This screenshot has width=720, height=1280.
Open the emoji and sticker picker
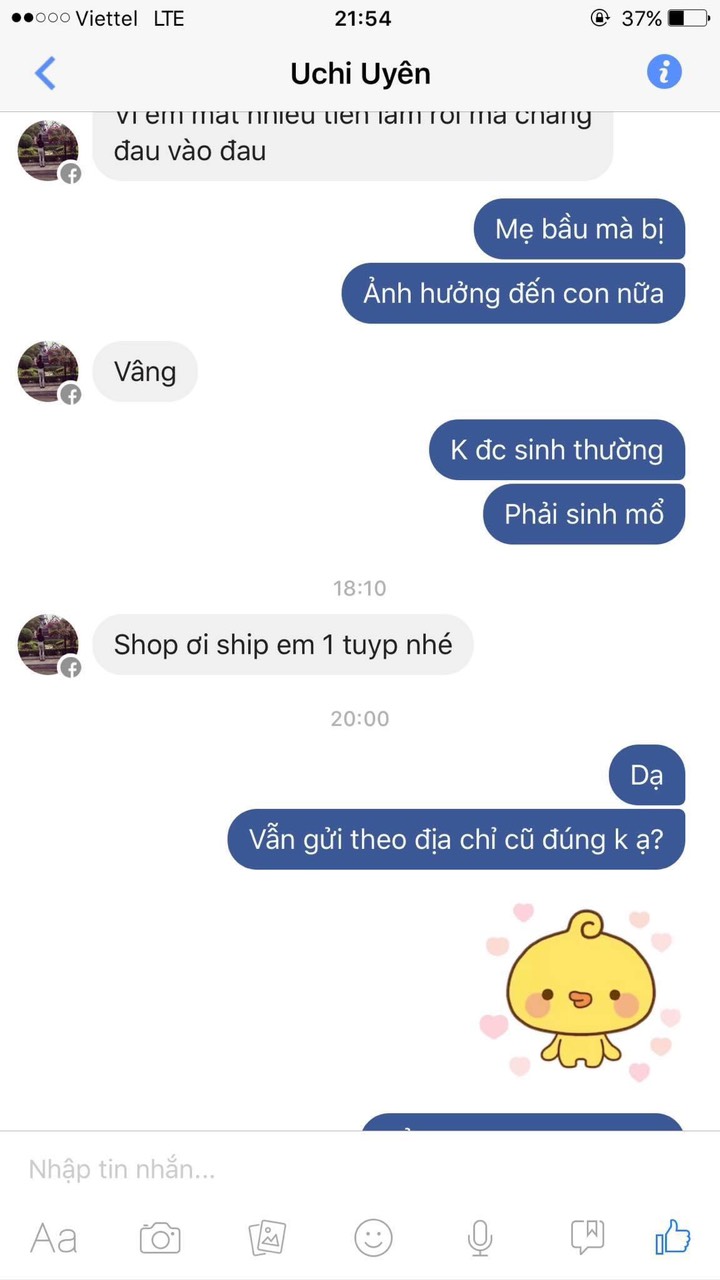[x=374, y=1238]
